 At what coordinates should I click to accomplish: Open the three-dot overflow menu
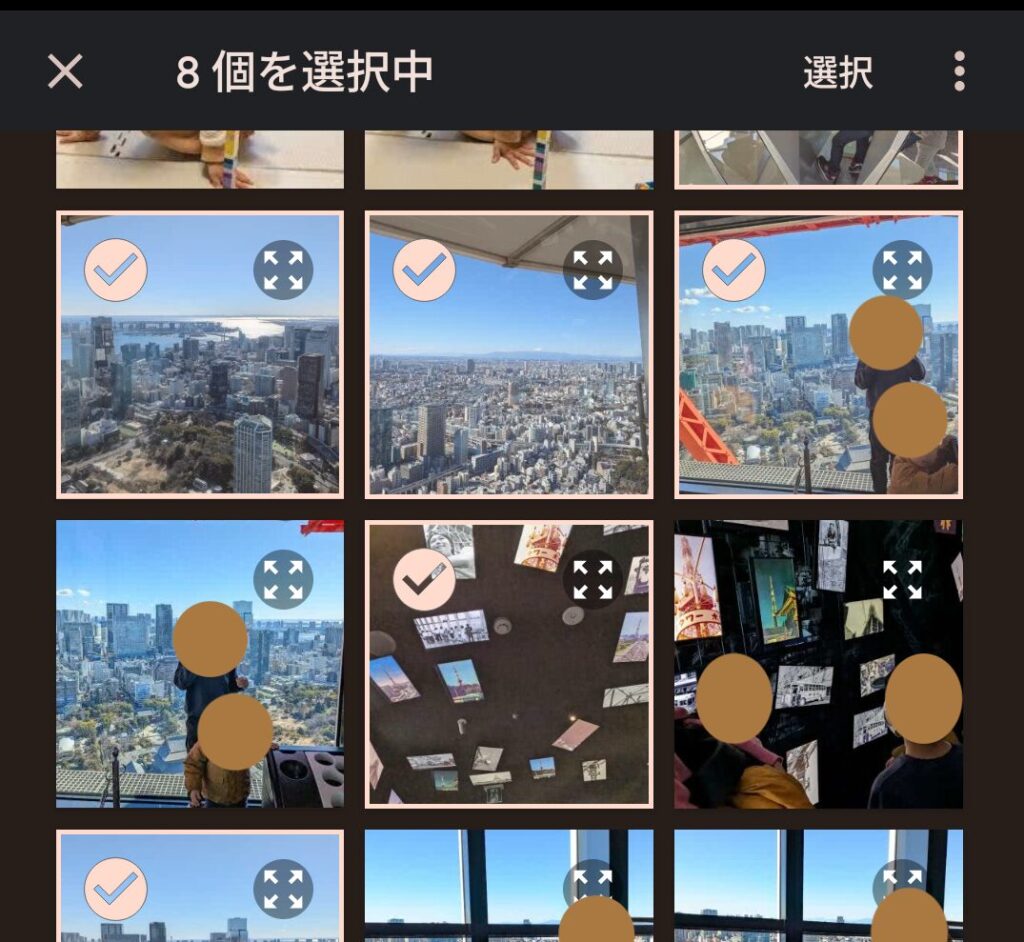(x=959, y=71)
